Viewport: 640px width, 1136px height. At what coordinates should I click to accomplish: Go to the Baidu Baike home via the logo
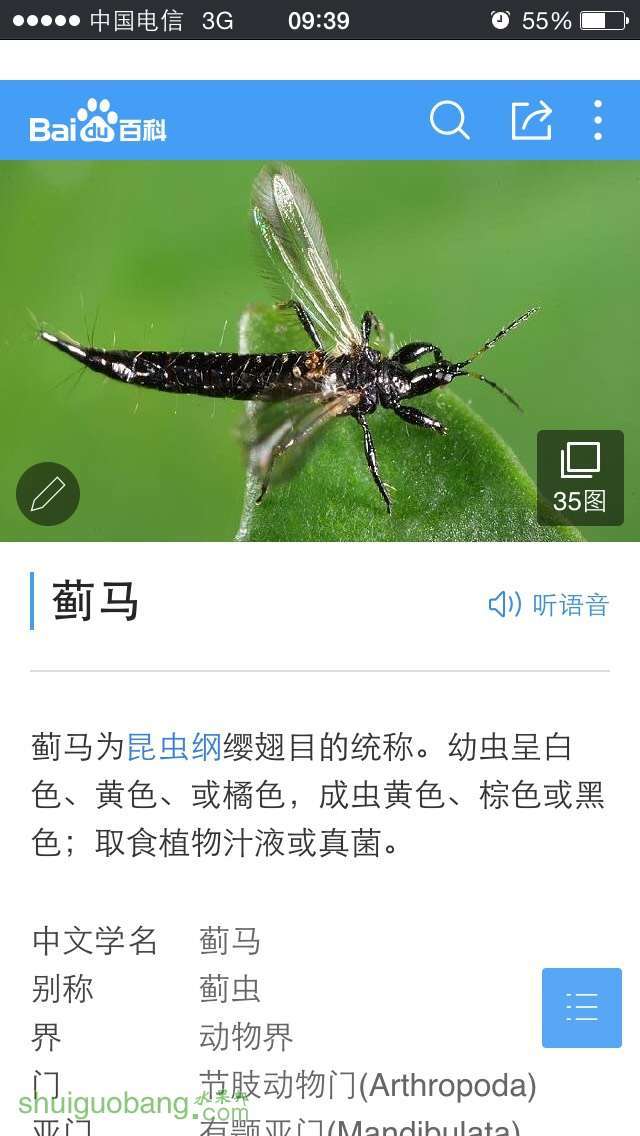(x=98, y=121)
